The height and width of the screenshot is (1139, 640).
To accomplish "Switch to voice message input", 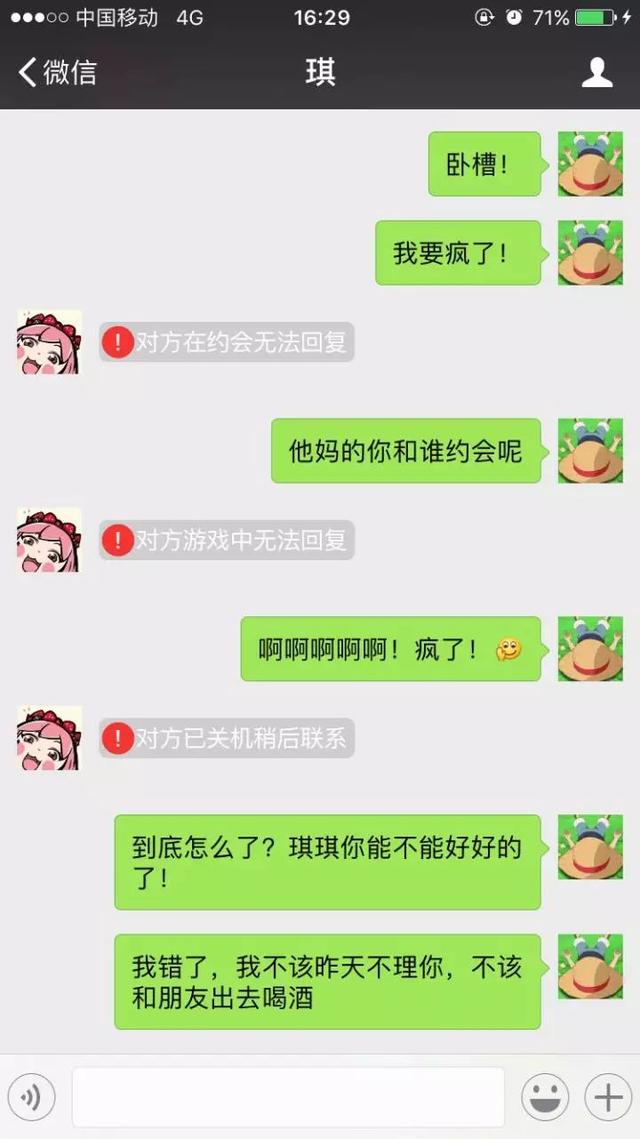I will click(x=31, y=1097).
